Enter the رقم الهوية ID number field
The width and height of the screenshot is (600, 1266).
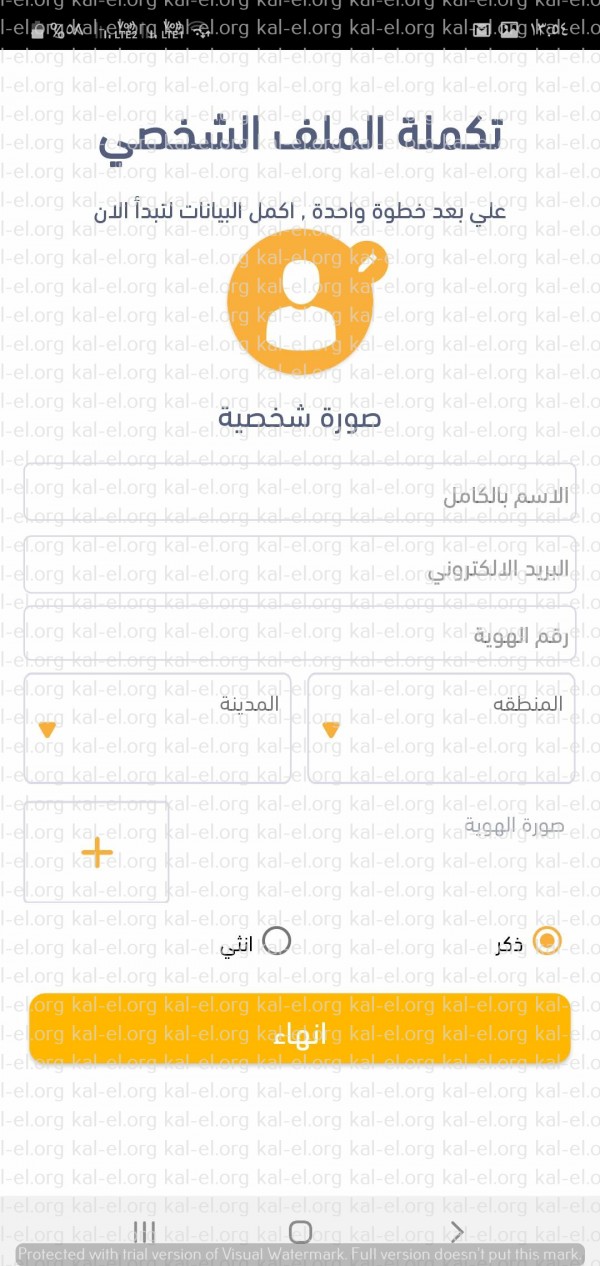coord(300,633)
